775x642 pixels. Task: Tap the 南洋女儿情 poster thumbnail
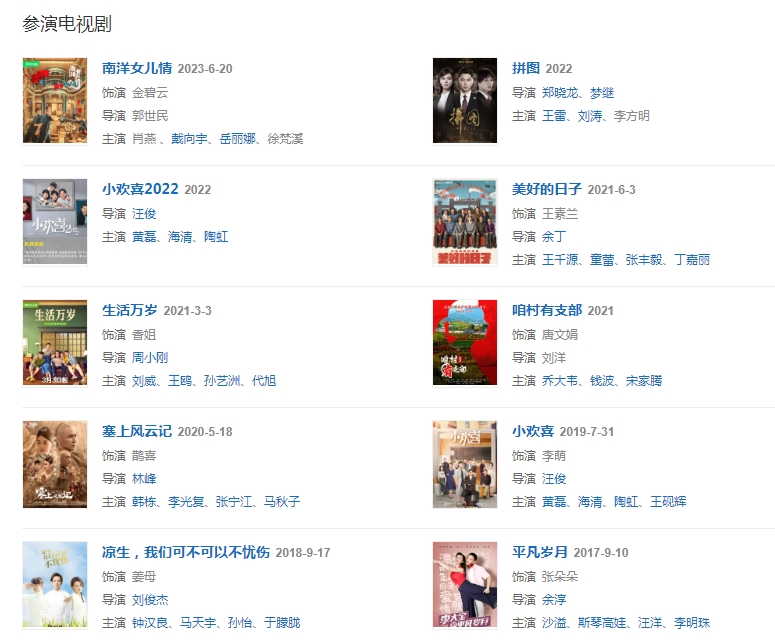coord(55,100)
